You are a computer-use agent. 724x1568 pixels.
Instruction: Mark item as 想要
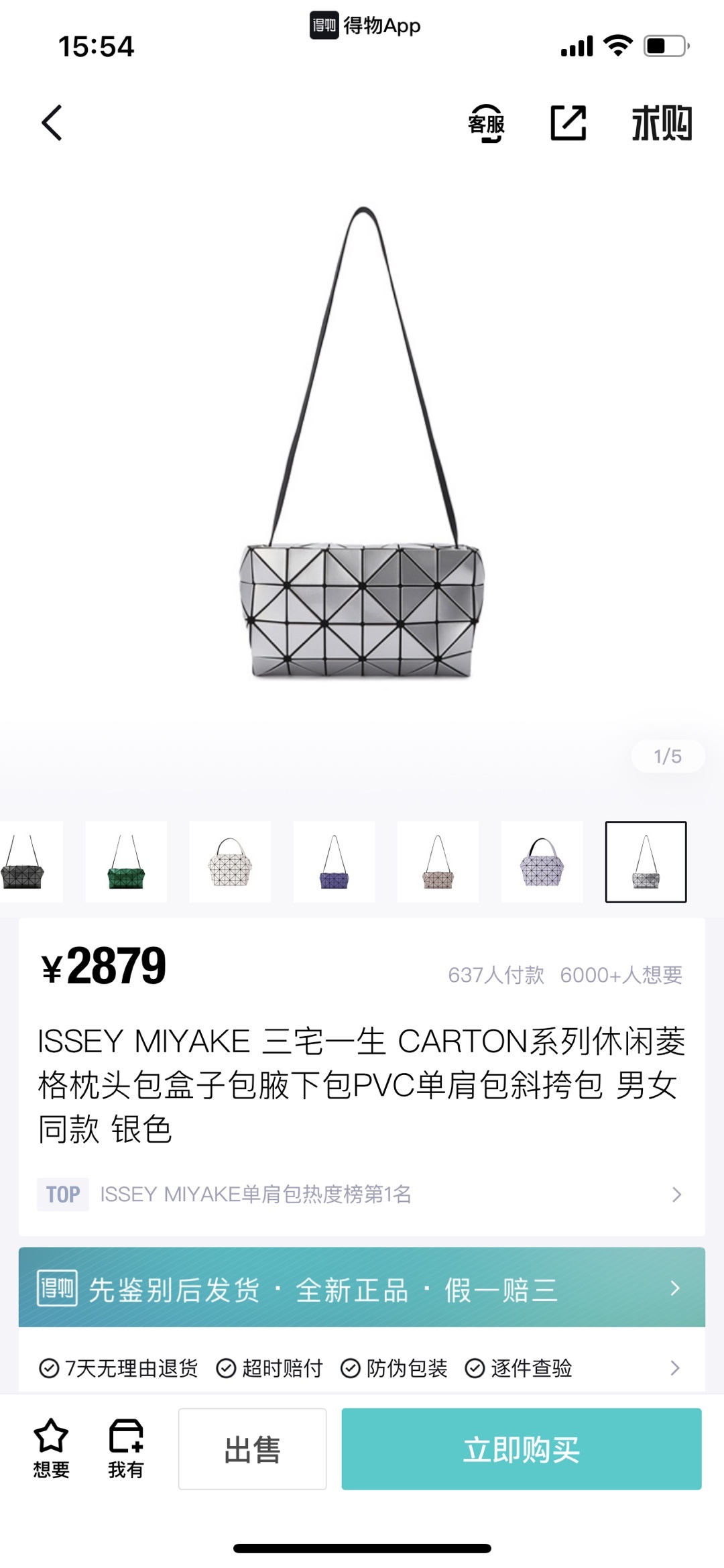(x=51, y=1449)
